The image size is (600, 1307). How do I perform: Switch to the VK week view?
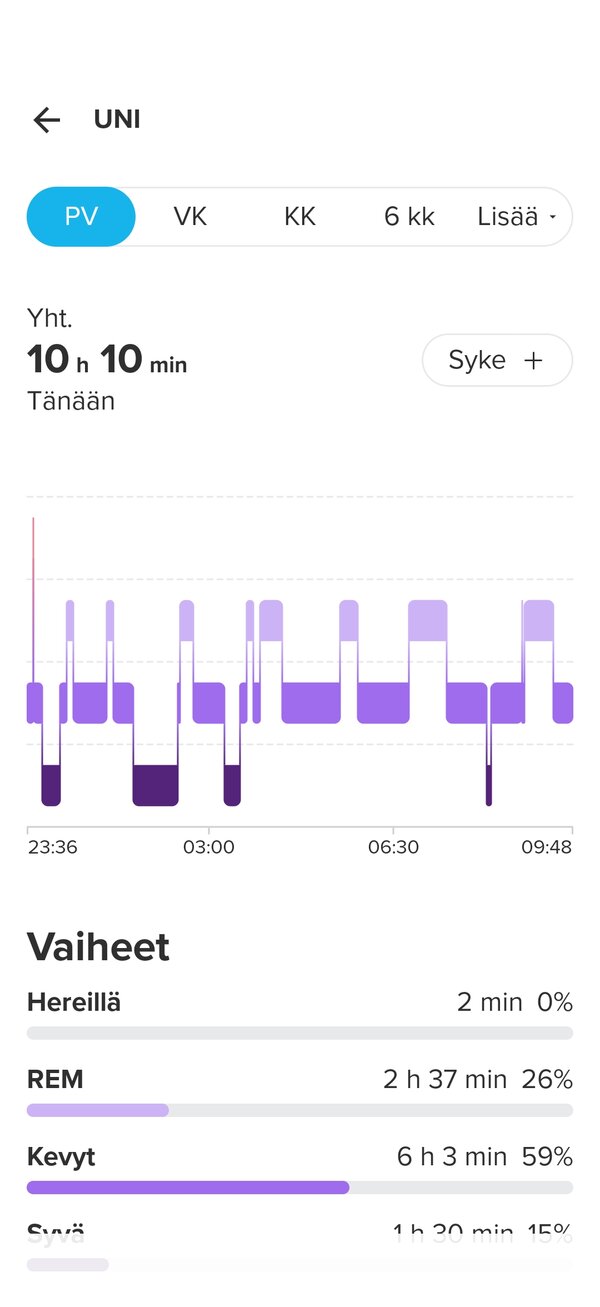click(190, 217)
